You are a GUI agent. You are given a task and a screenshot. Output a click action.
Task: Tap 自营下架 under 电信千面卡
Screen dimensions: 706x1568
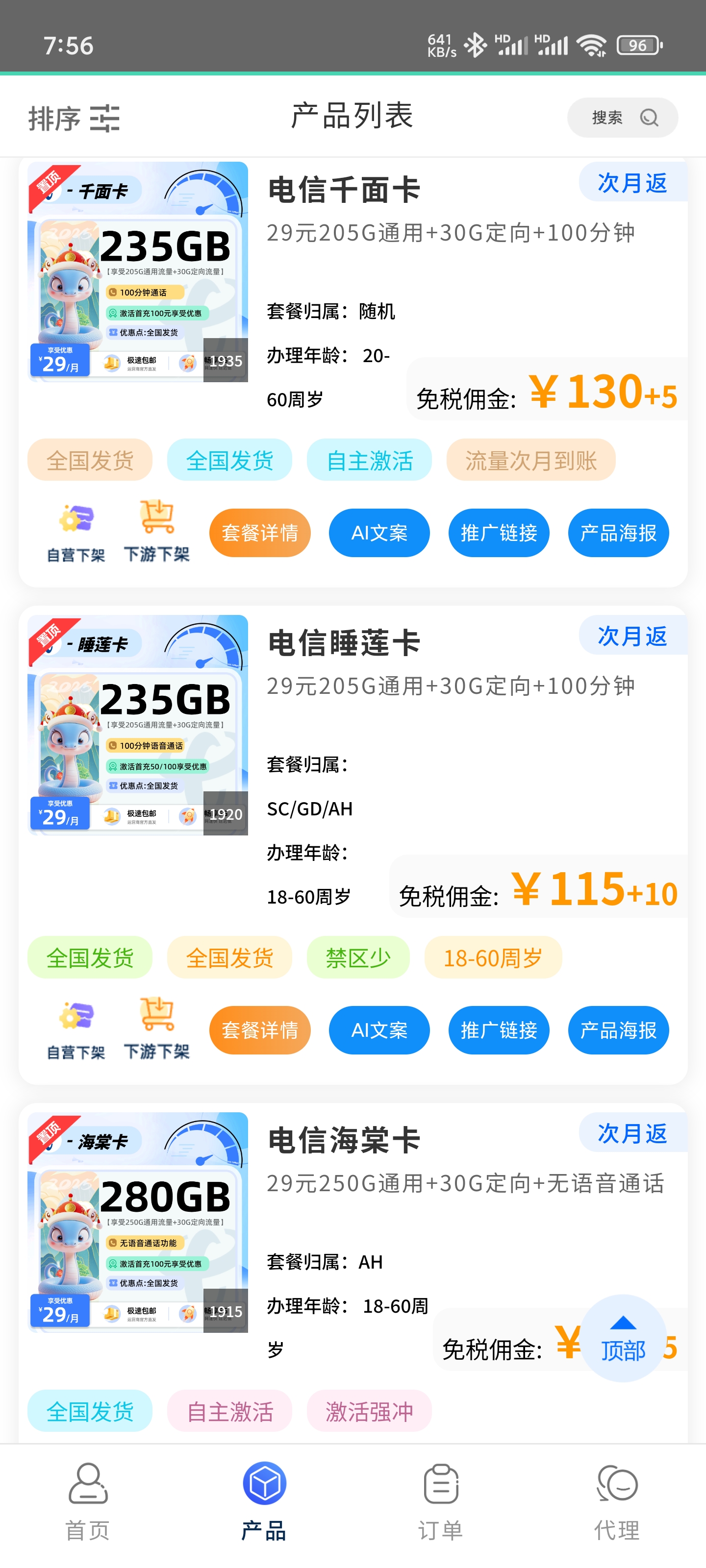pyautogui.click(x=76, y=531)
